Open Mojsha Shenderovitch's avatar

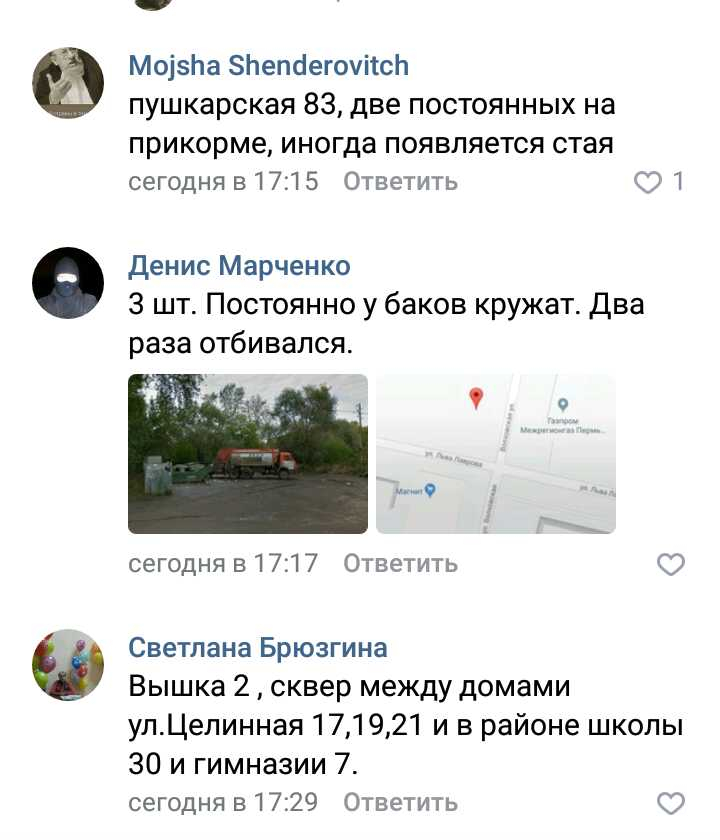68,82
